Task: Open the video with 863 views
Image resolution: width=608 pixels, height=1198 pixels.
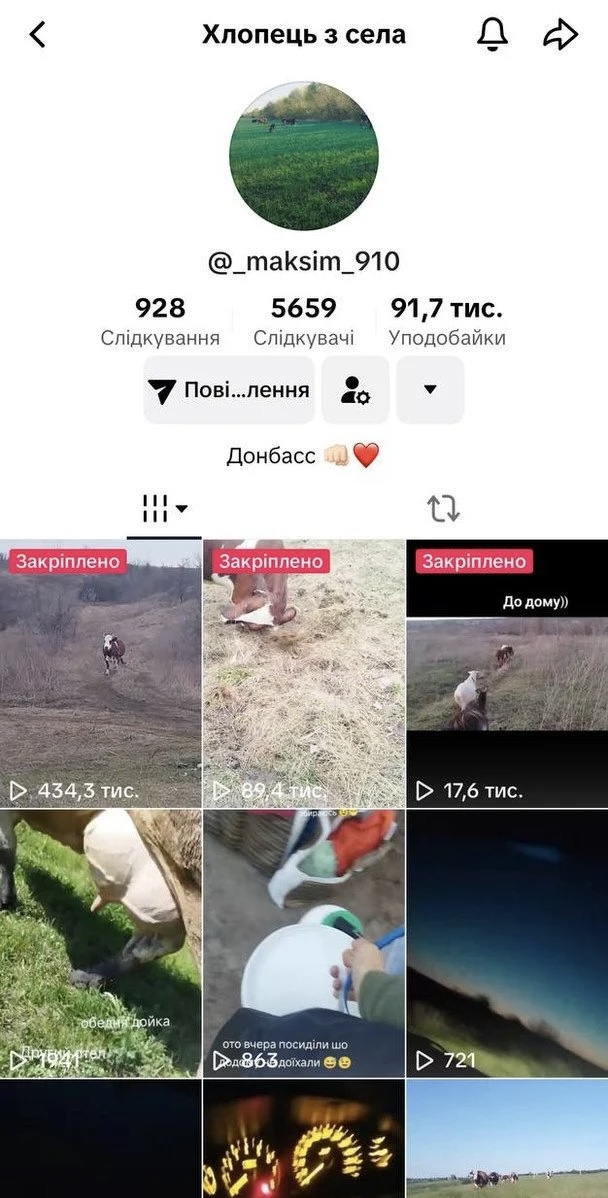Action: click(x=304, y=943)
